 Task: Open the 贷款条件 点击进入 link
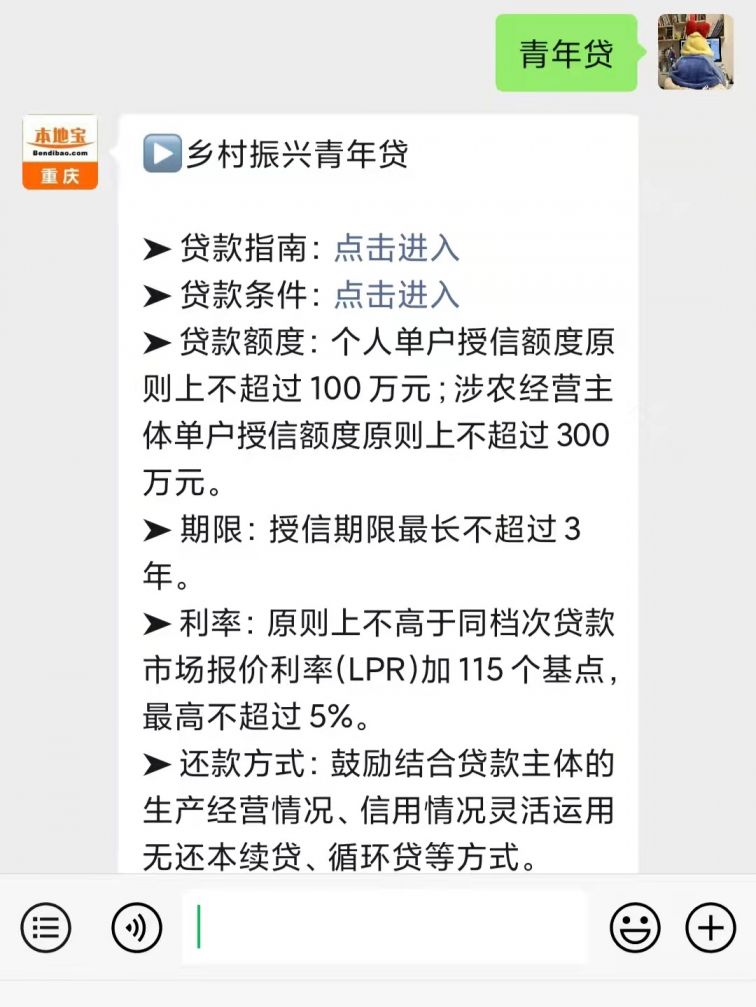396,295
